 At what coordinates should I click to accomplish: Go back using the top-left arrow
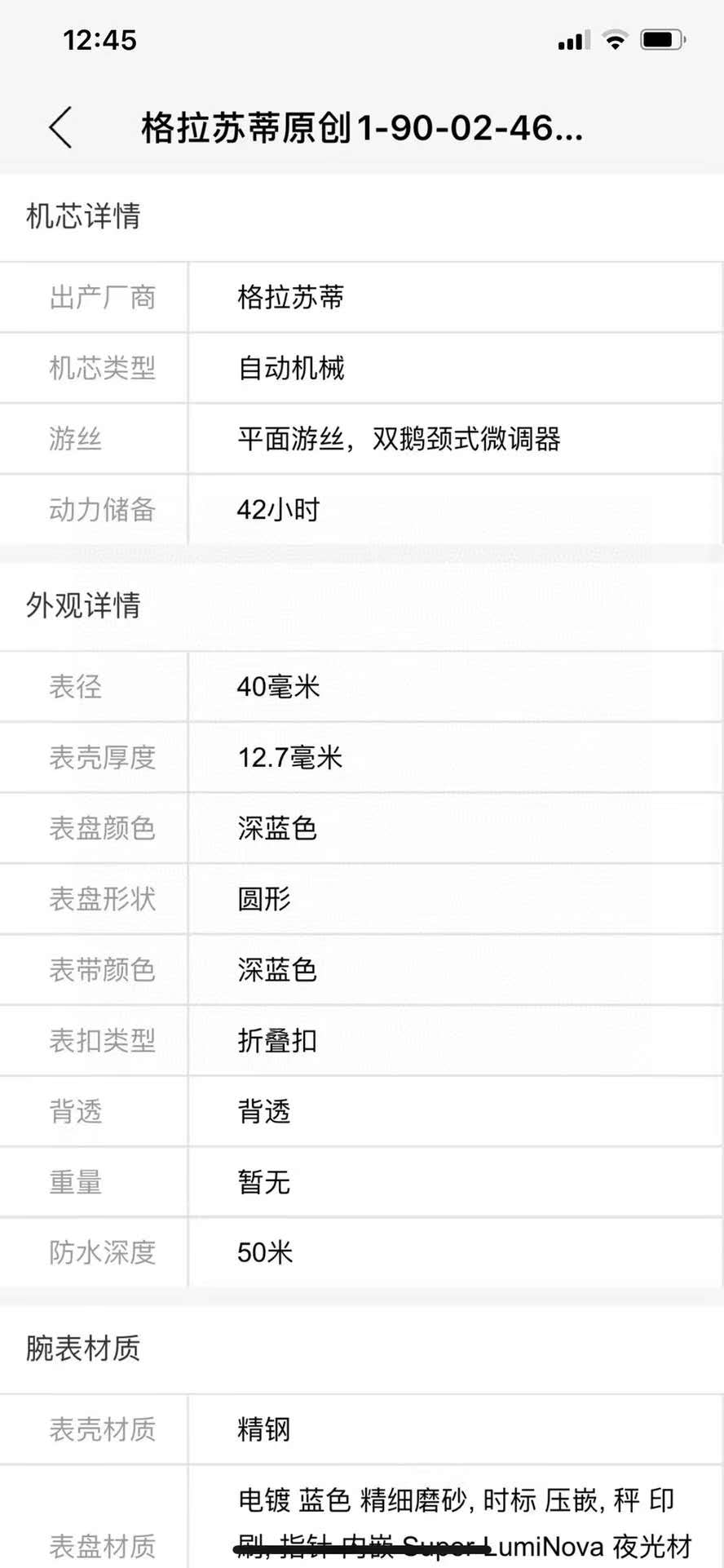click(60, 128)
